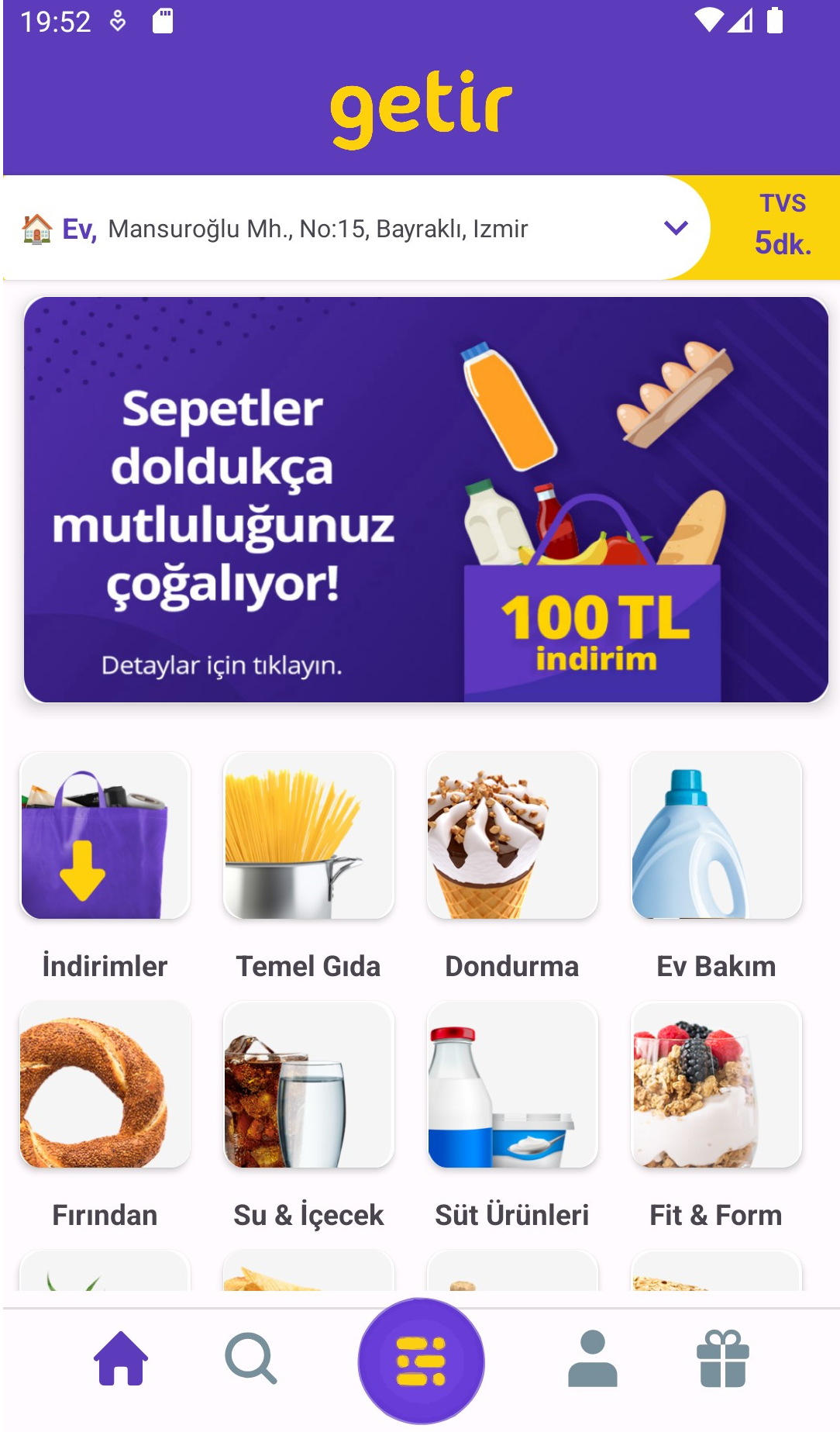Expand the delivery address dropdown
The height and width of the screenshot is (1432, 840).
pos(676,228)
